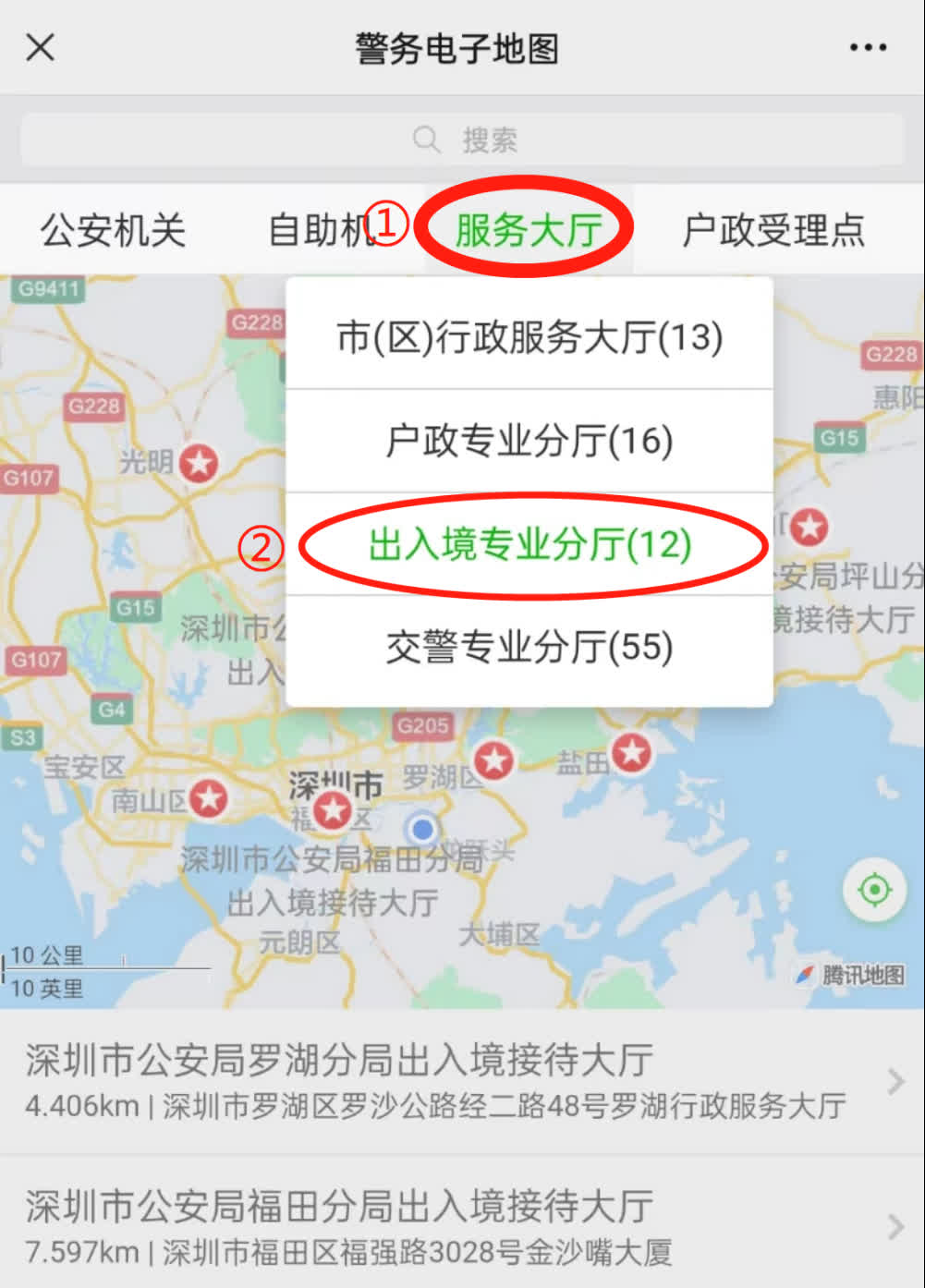This screenshot has width=925, height=1288.
Task: Switch to the 自助机 tab
Action: point(319,230)
